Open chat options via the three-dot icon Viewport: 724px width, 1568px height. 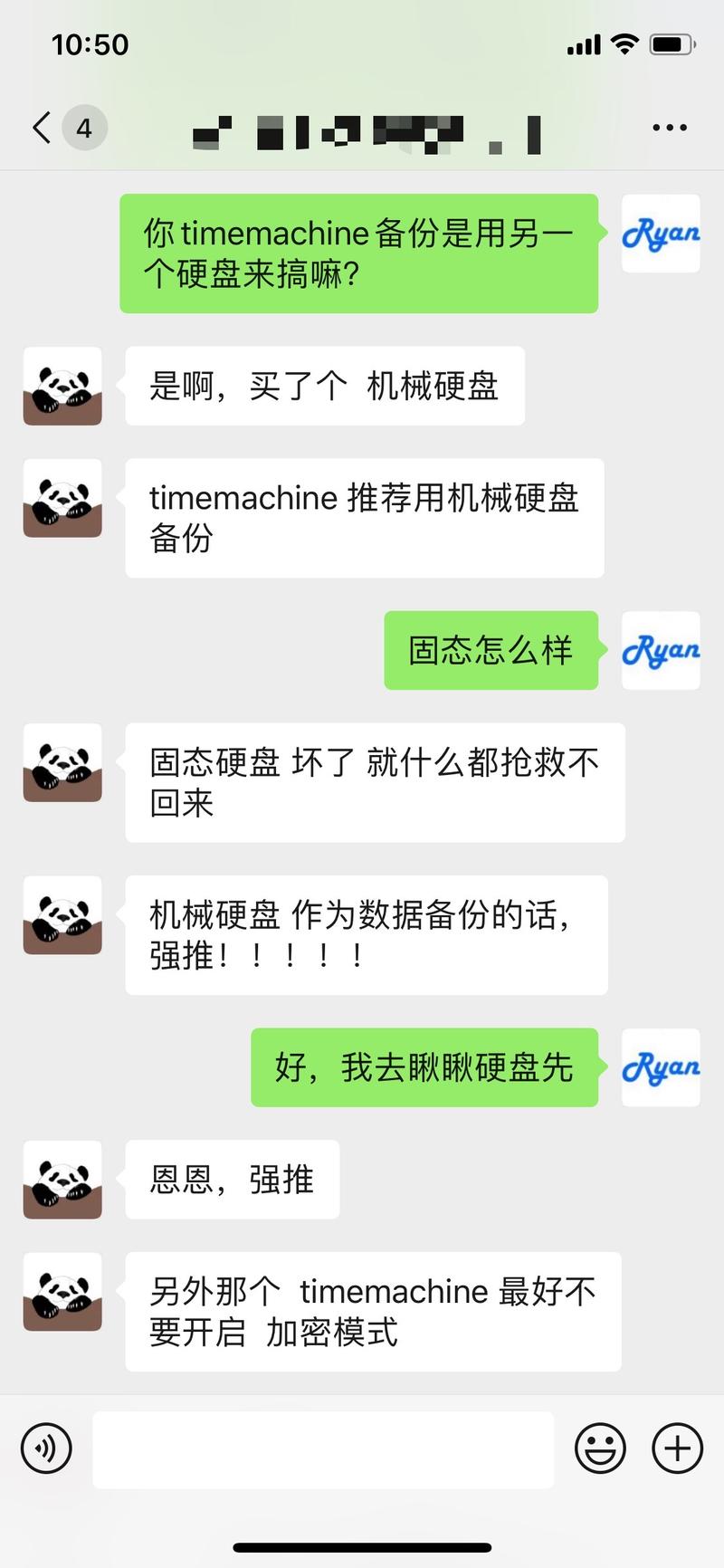click(x=670, y=127)
